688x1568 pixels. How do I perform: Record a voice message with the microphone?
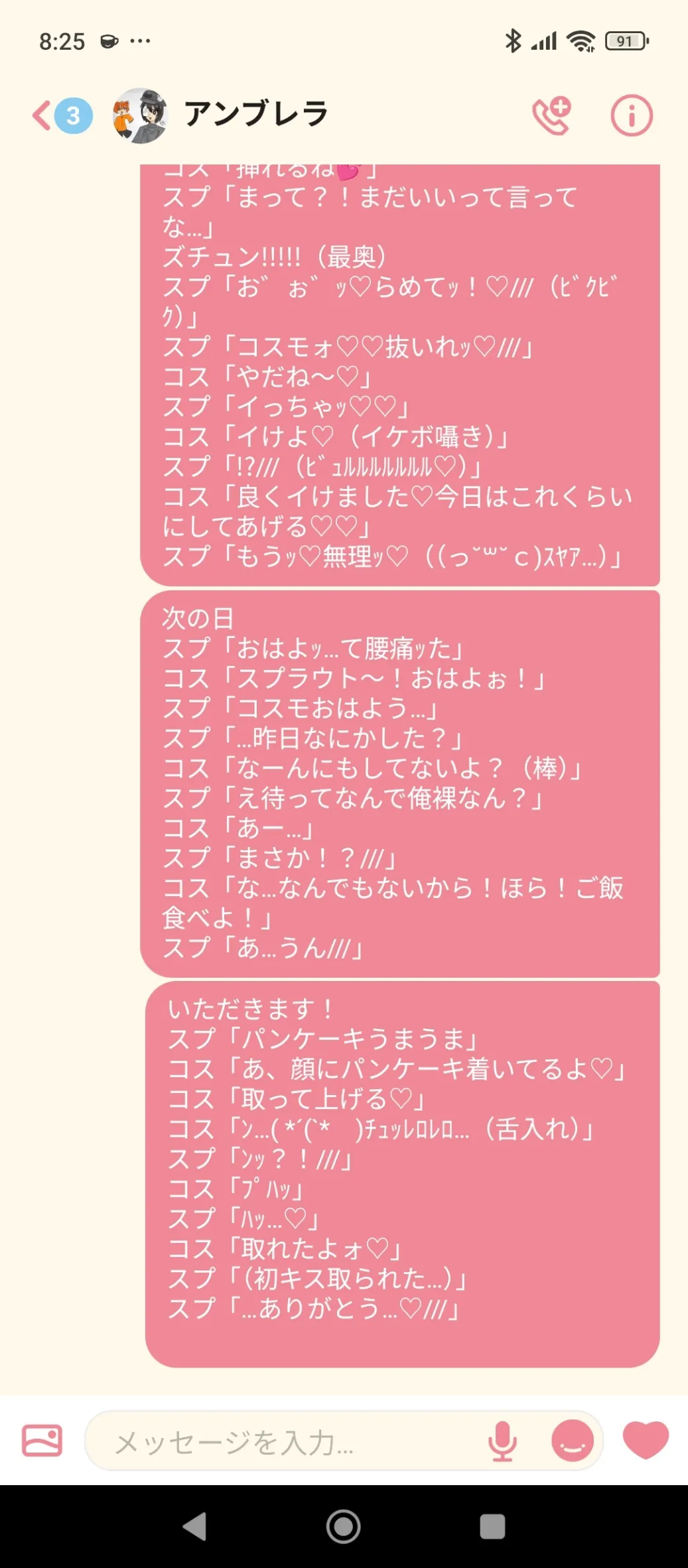(502, 1441)
